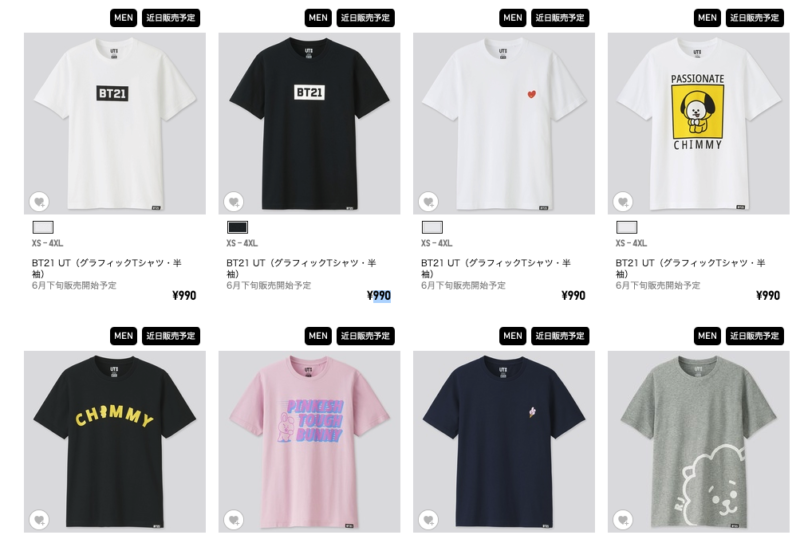
Task: Select white swatch under white BT21 shirt
Action: coord(43,227)
